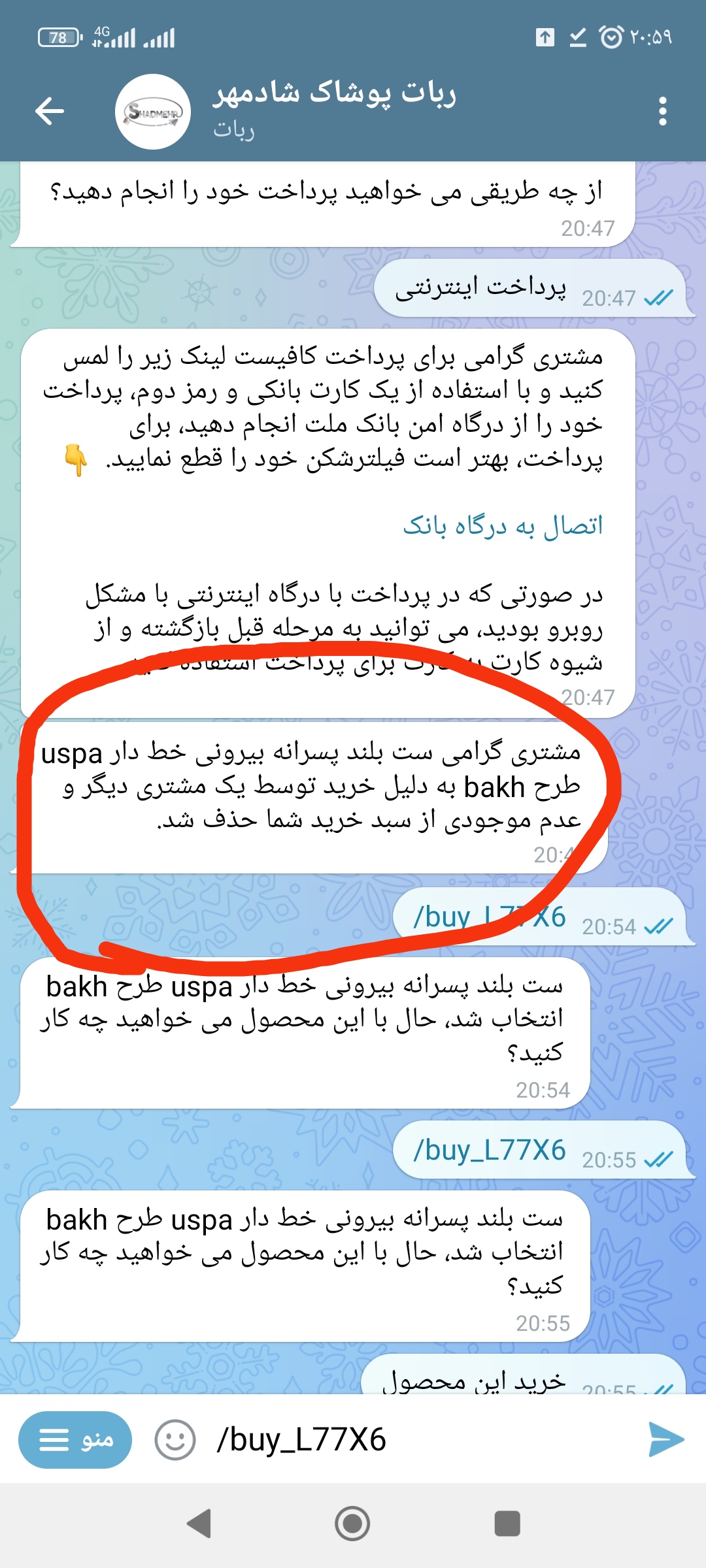The width and height of the screenshot is (706, 1568).
Task: Send the typed /buy_L77X6 message
Action: point(666,1439)
